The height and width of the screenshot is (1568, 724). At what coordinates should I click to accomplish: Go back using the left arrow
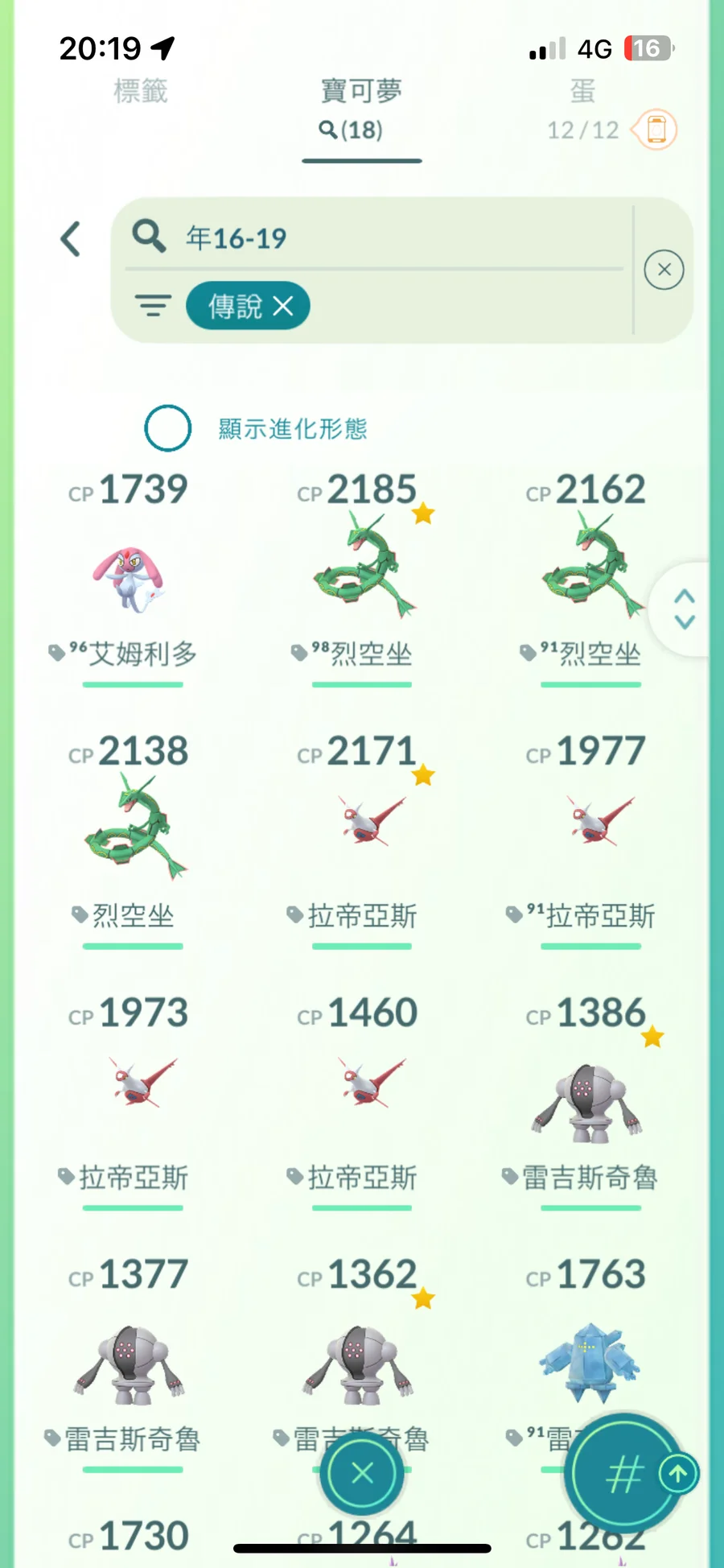point(71,239)
